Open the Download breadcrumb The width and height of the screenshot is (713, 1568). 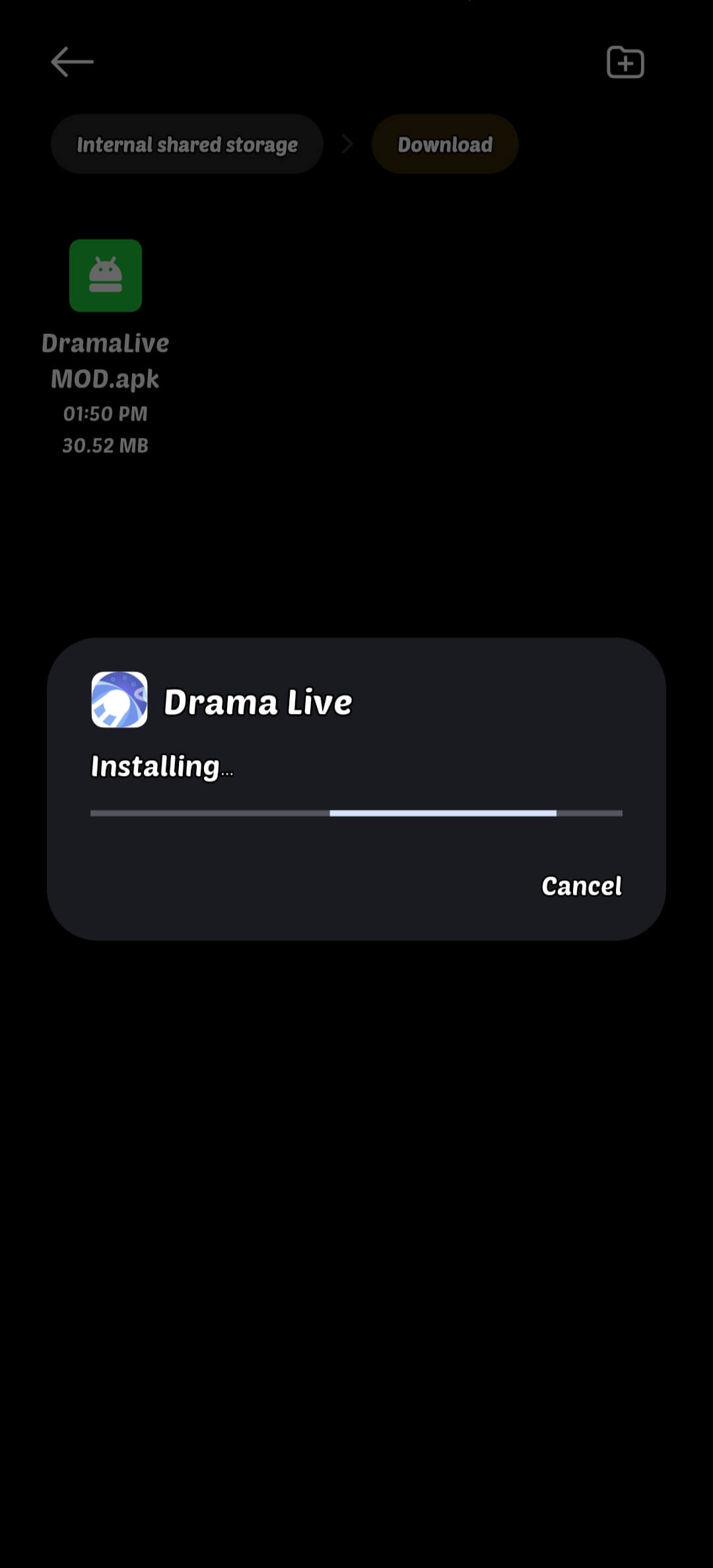(x=445, y=144)
